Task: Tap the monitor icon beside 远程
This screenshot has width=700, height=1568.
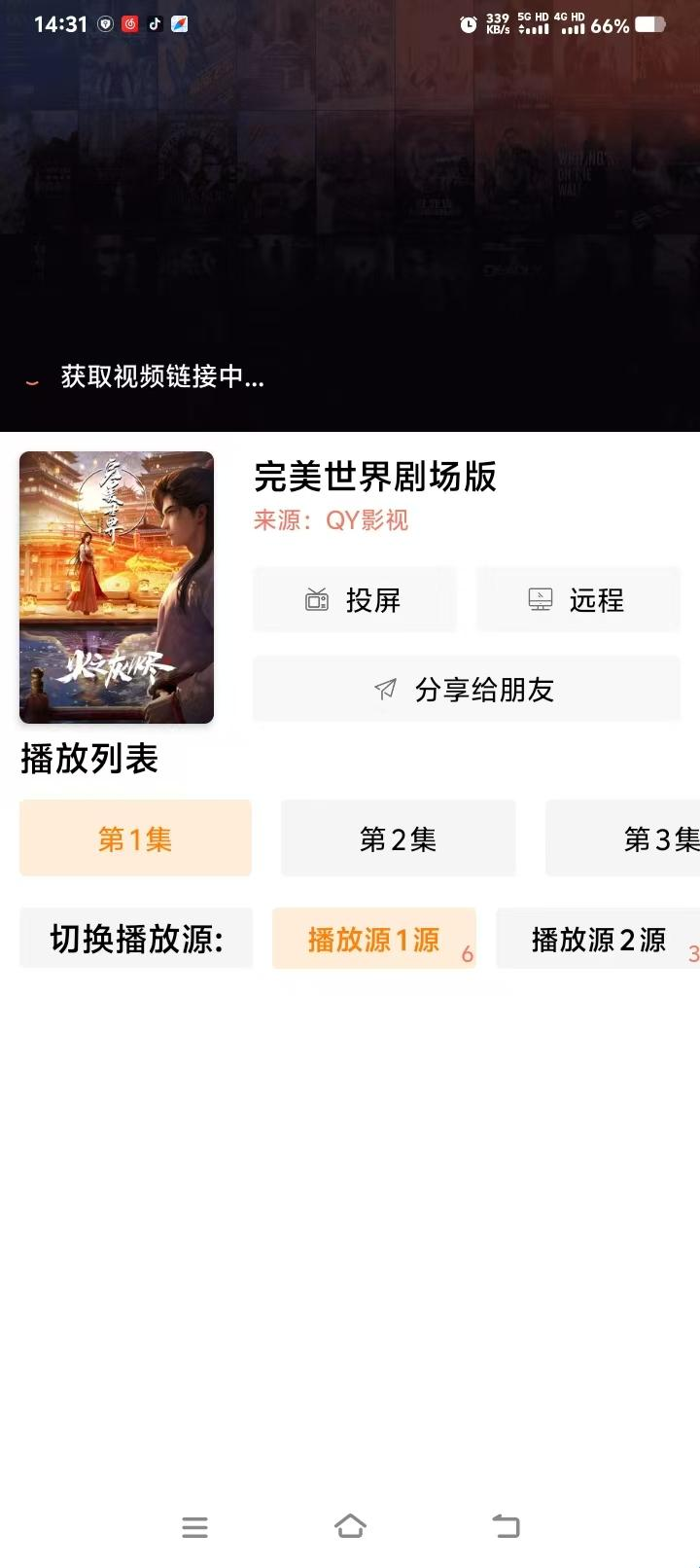Action: 539,599
